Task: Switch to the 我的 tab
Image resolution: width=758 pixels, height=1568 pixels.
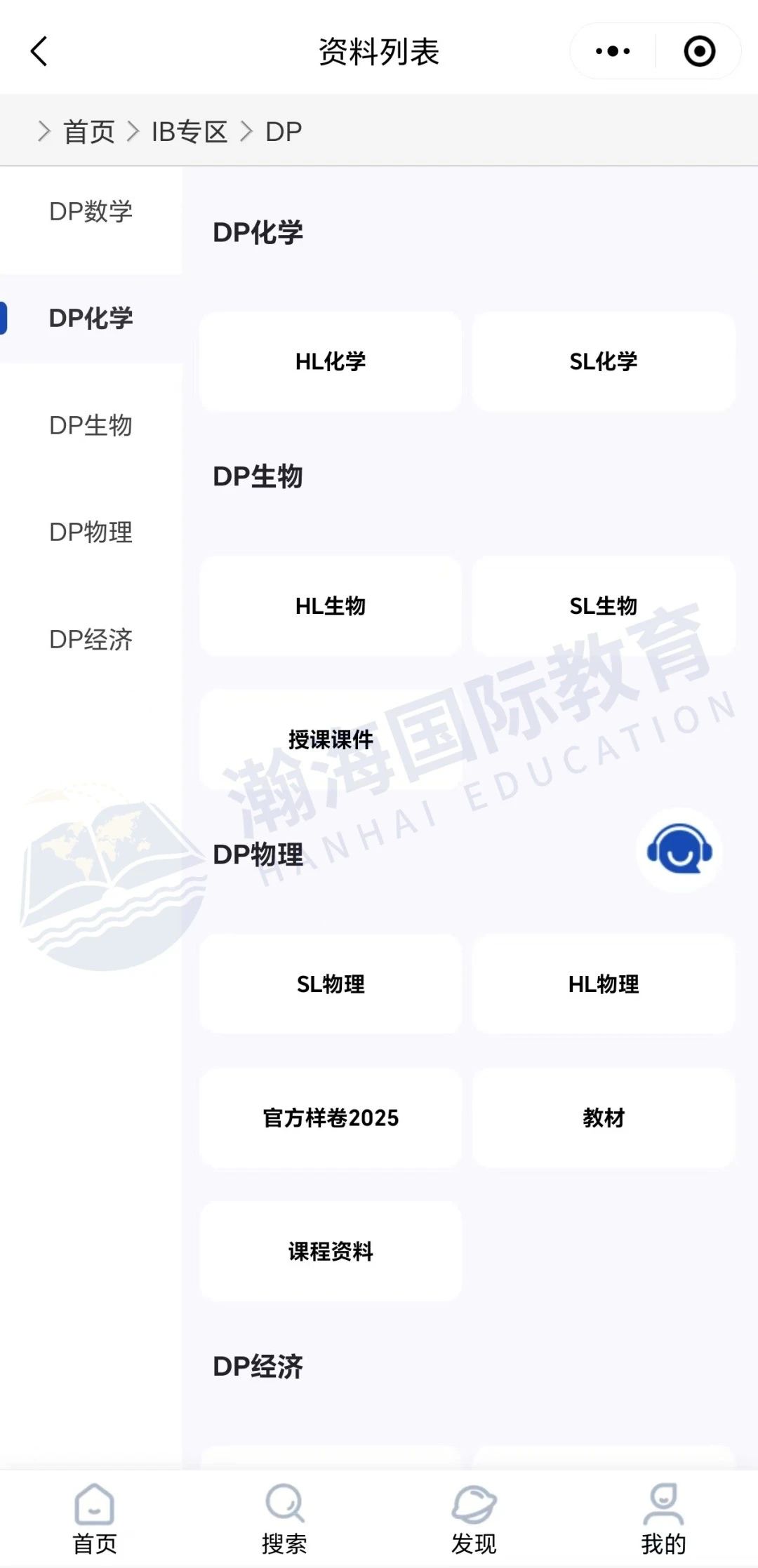Action: (663, 1517)
